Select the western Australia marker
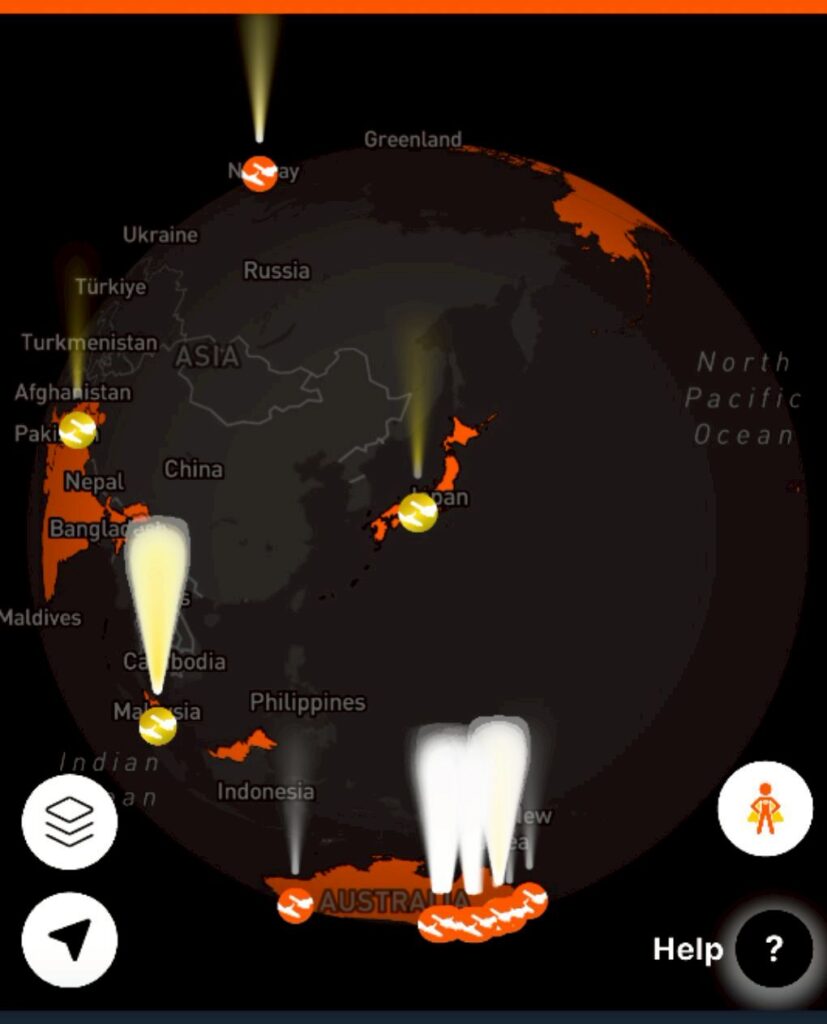The height and width of the screenshot is (1024, 827). click(295, 905)
